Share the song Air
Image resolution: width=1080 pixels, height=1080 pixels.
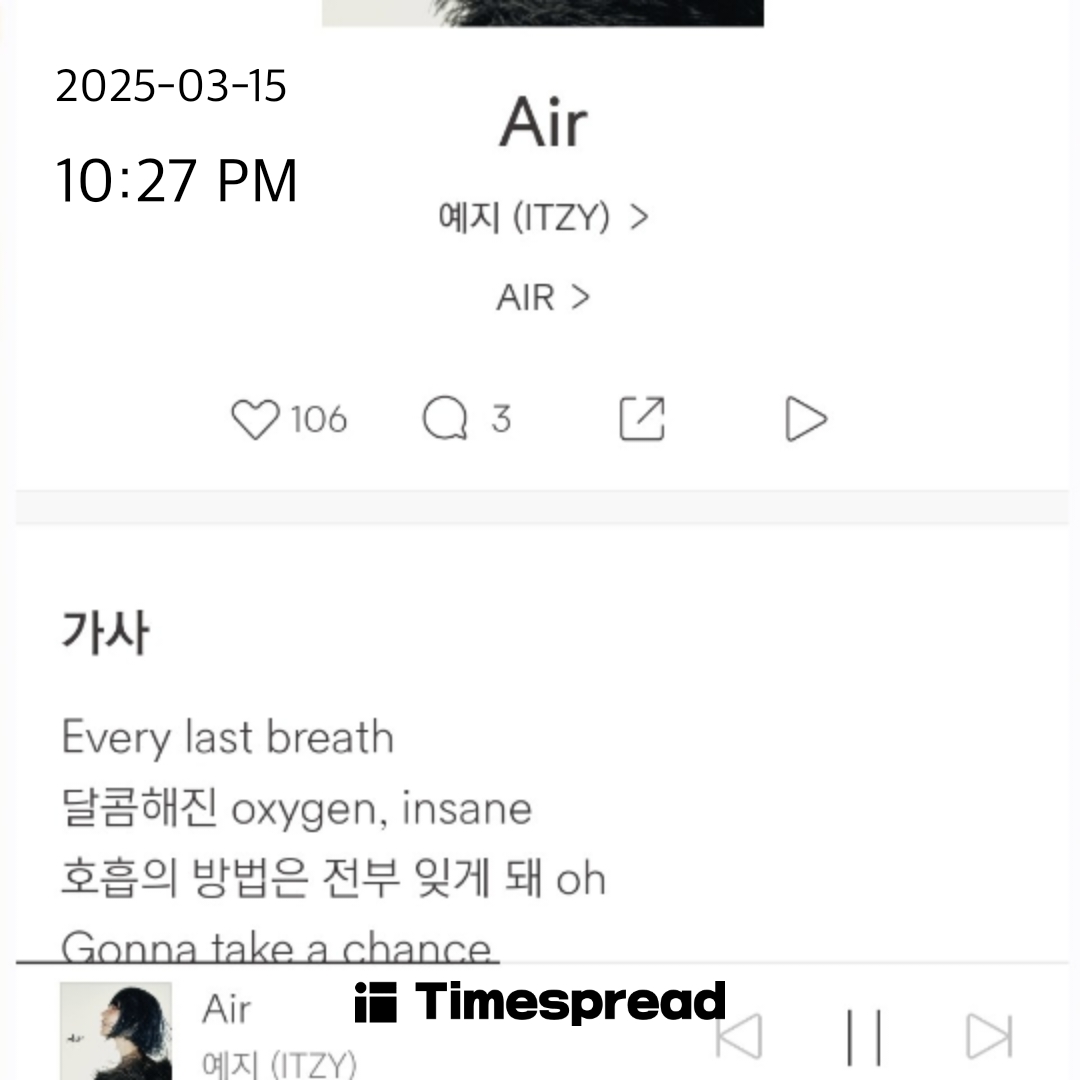[641, 420]
